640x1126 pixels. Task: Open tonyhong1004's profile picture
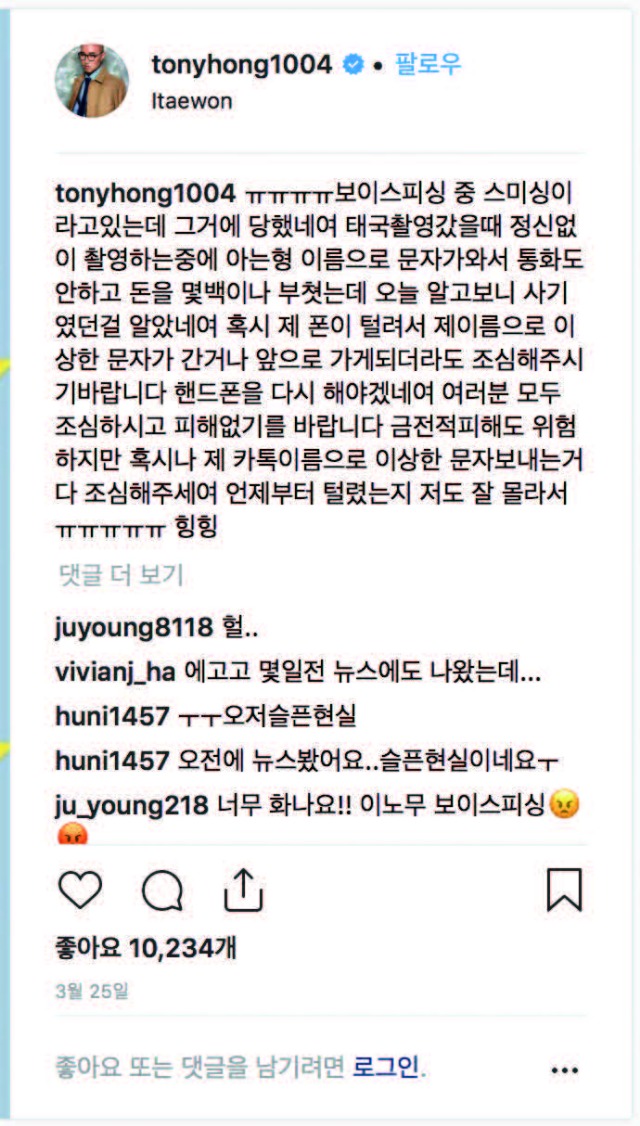[91, 80]
